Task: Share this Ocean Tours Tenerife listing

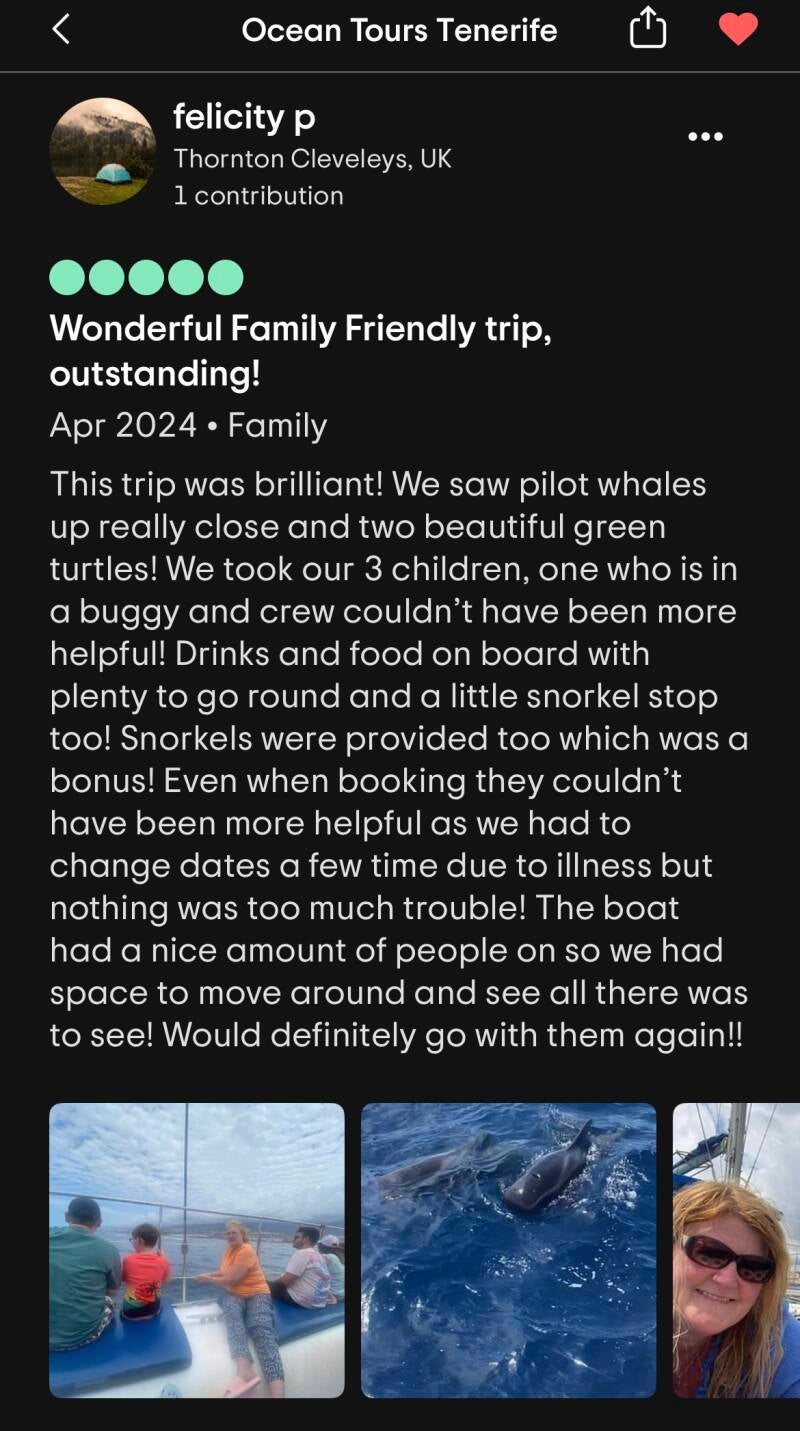Action: pos(647,28)
